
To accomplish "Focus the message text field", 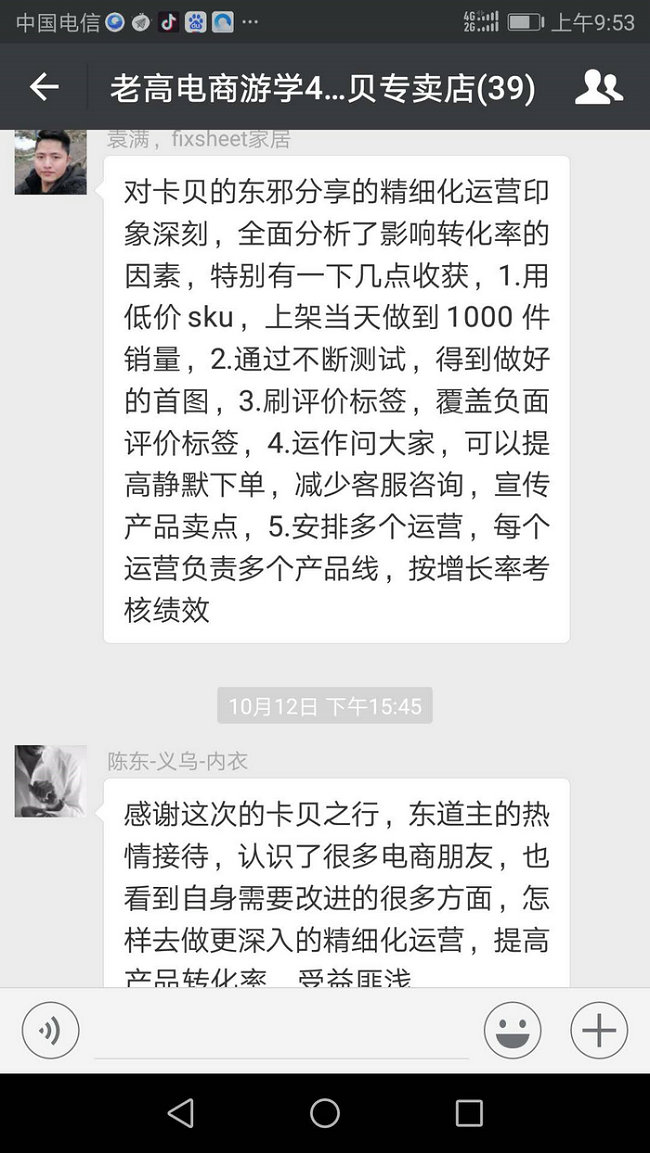I will [281, 1032].
